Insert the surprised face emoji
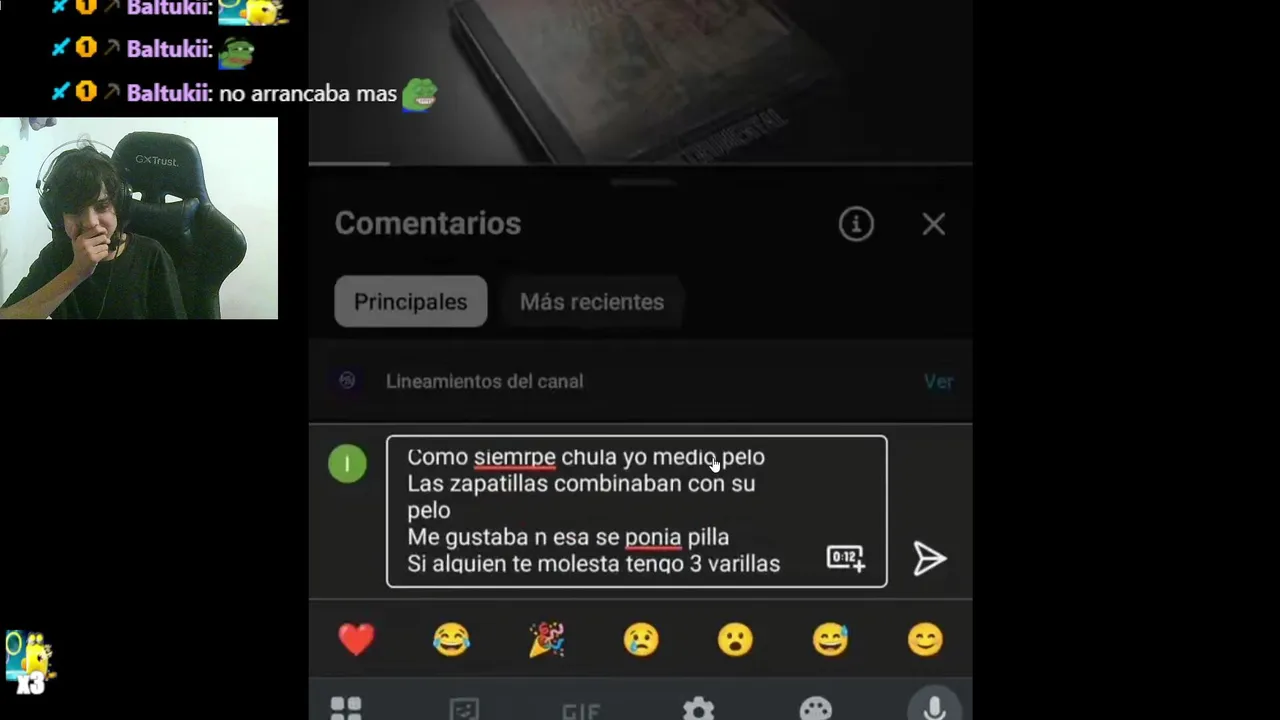This screenshot has width=1280, height=720. 735,639
